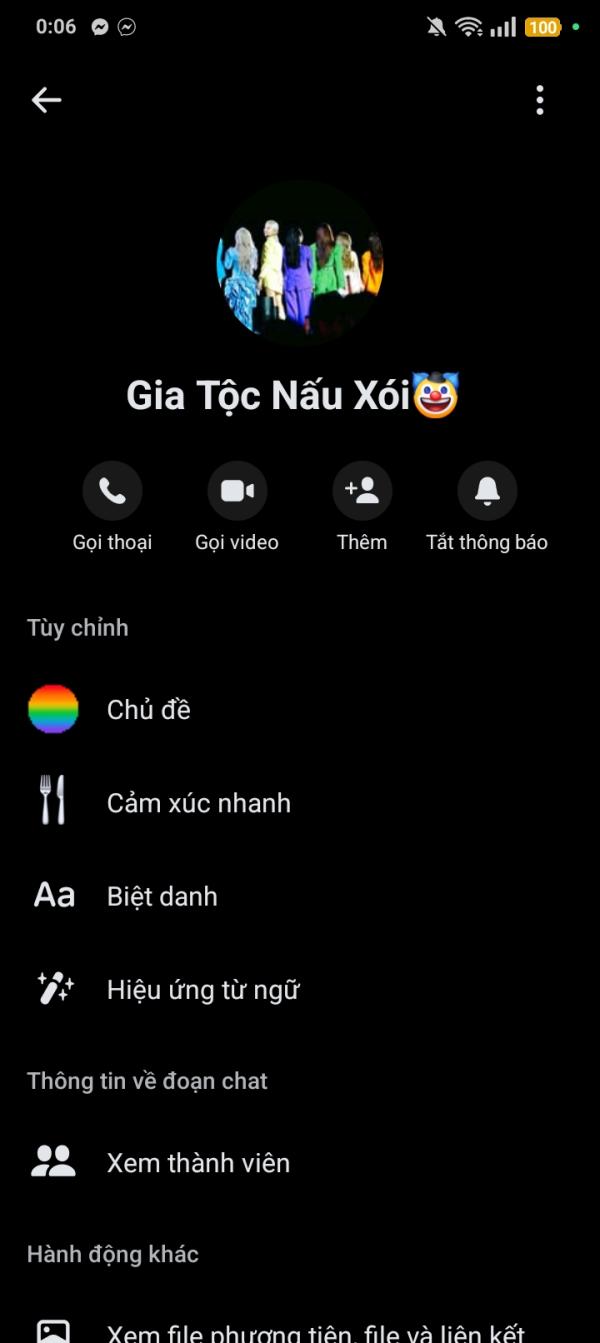This screenshot has height=1343, width=600.
Task: Open Hiệu ứng từ ngữ word effects
Action: point(300,990)
